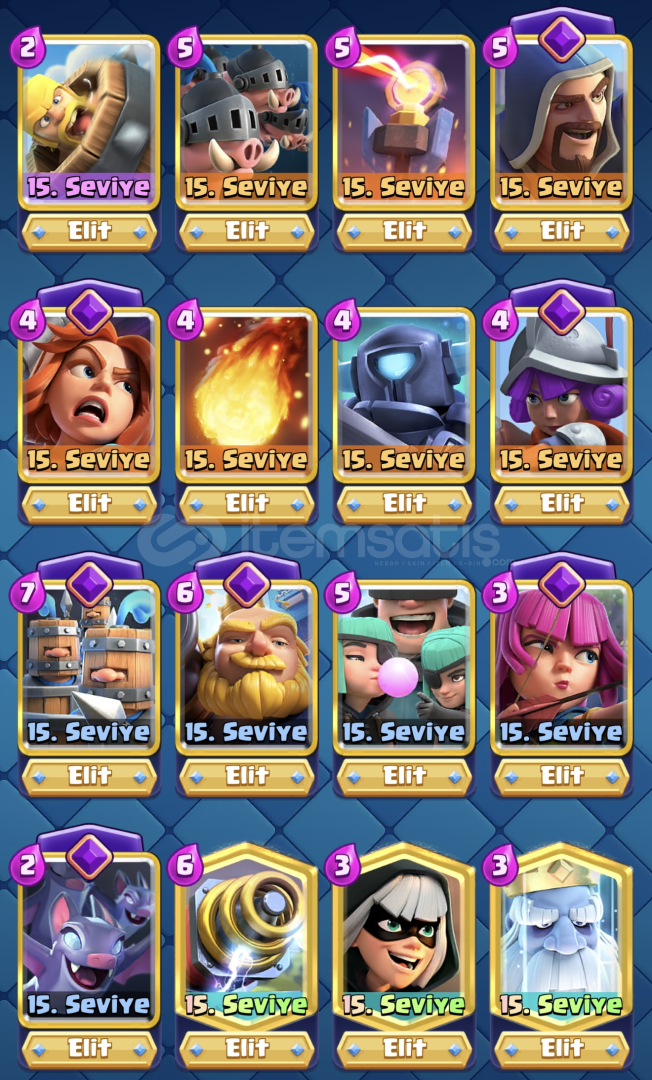Screen dimensions: 652x1080
Task: Select the Valkyrie card
Action: click(89, 395)
